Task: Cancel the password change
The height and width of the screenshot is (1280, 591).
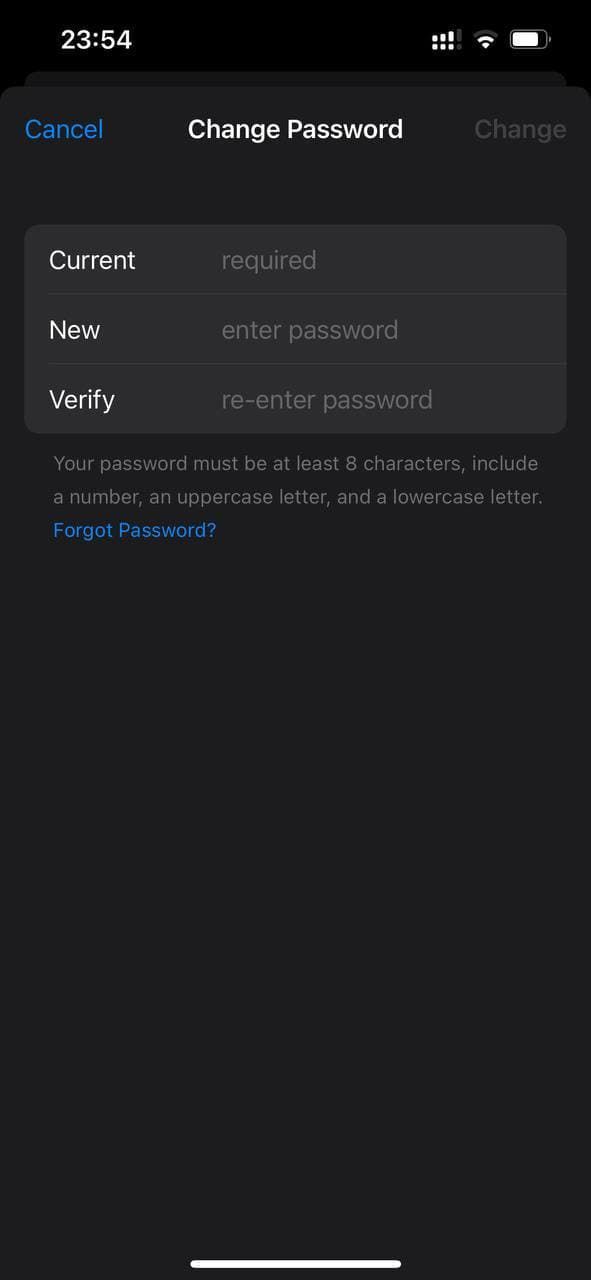Action: tap(64, 129)
